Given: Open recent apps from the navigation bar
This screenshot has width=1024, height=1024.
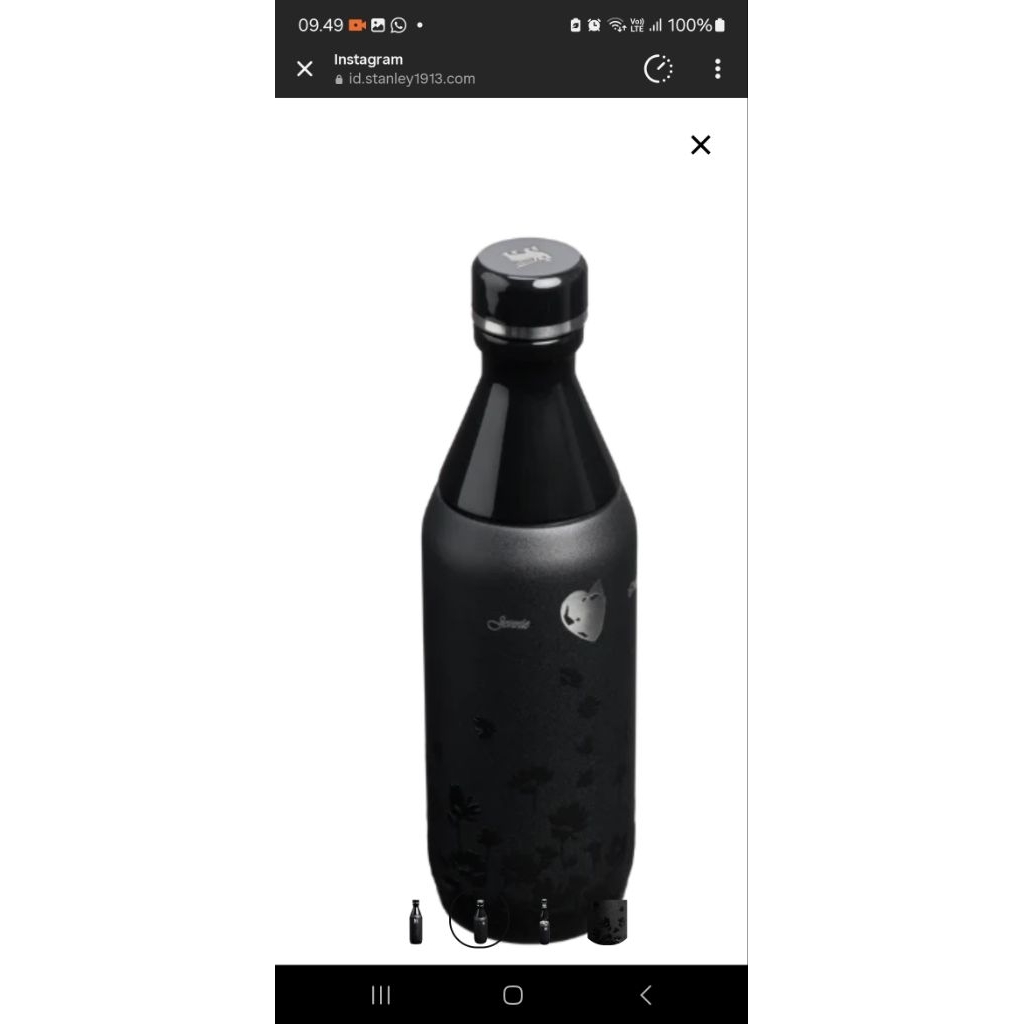Looking at the screenshot, I should click(x=381, y=994).
